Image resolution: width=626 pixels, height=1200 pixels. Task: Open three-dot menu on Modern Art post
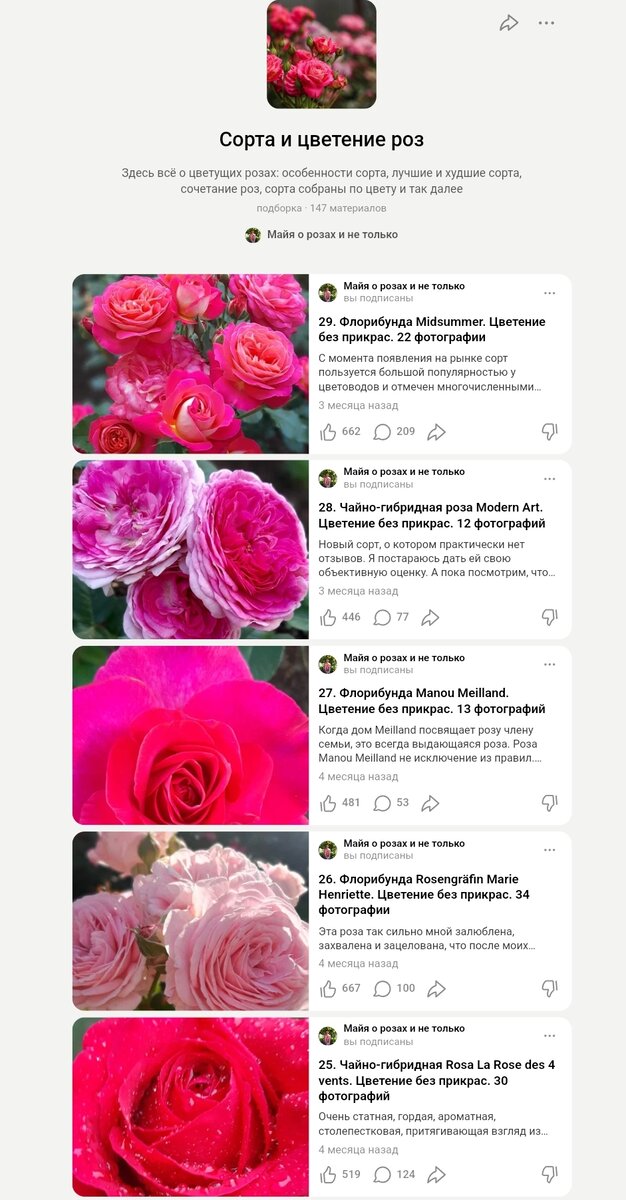tap(549, 479)
